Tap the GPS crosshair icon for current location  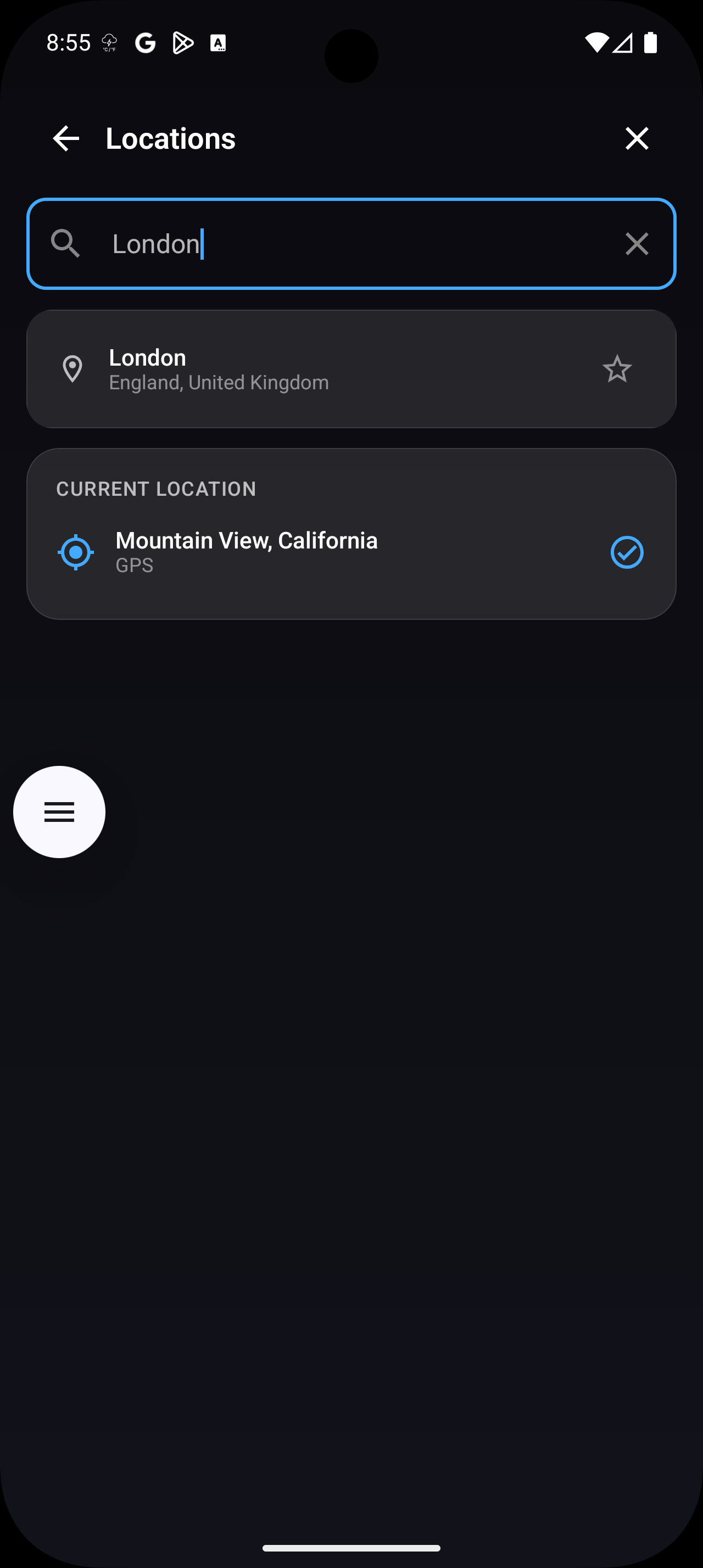(75, 552)
